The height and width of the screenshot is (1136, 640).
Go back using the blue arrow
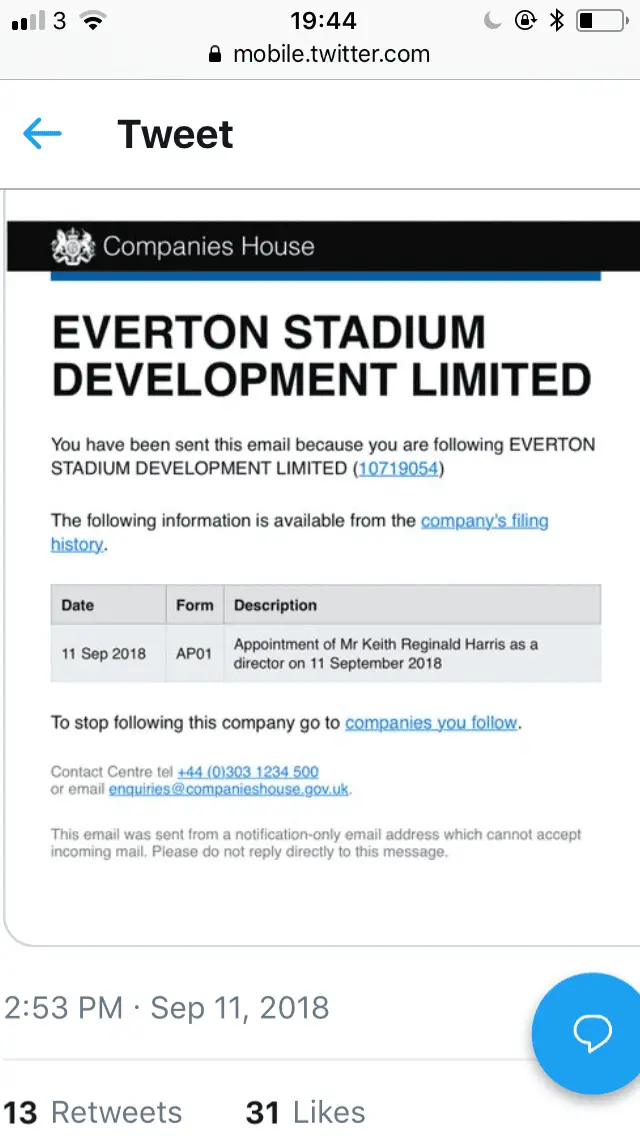[42, 133]
